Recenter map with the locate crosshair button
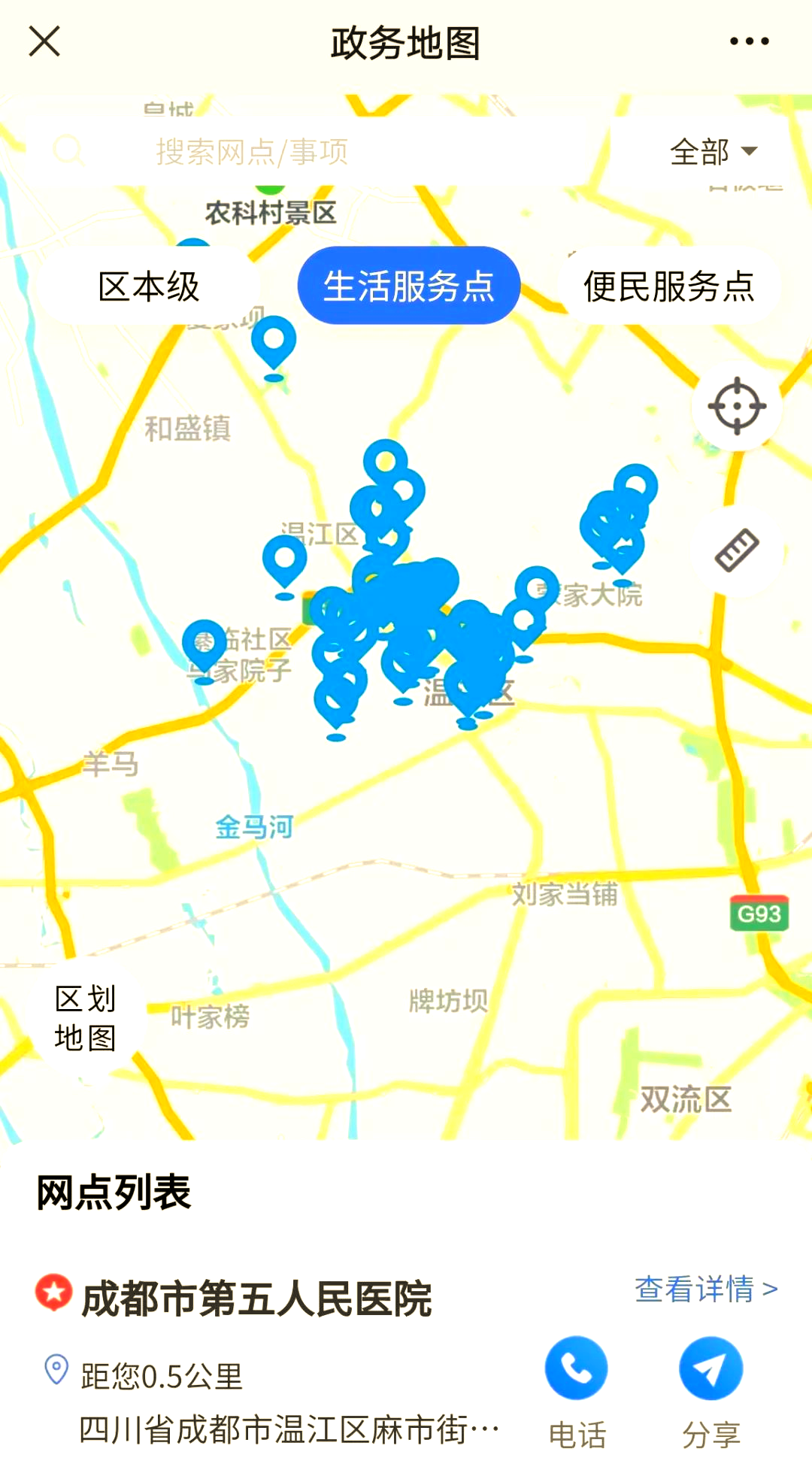Viewport: 812px width, 1476px height. [x=737, y=406]
